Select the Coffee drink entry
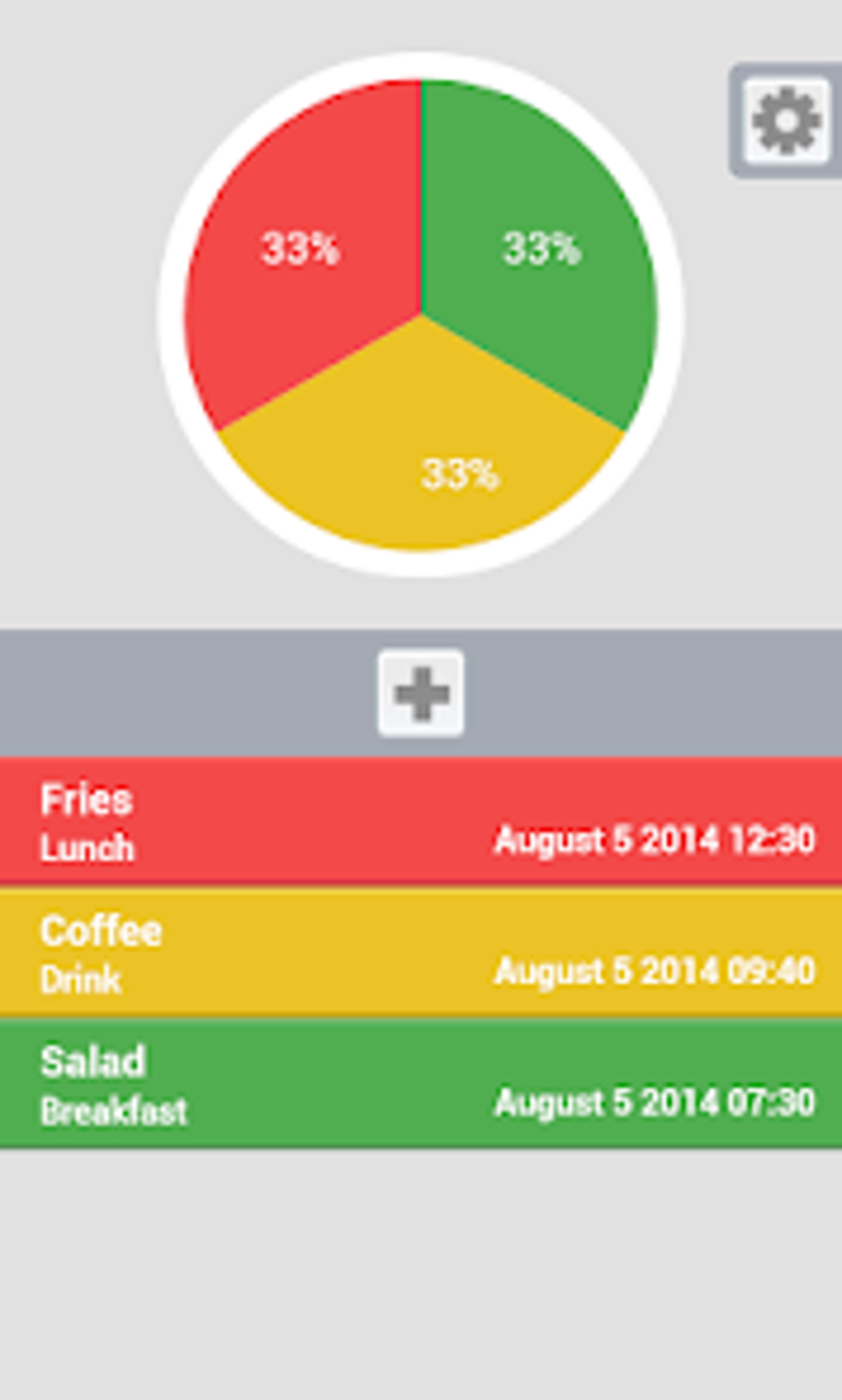Image resolution: width=842 pixels, height=1400 pixels. (x=421, y=953)
